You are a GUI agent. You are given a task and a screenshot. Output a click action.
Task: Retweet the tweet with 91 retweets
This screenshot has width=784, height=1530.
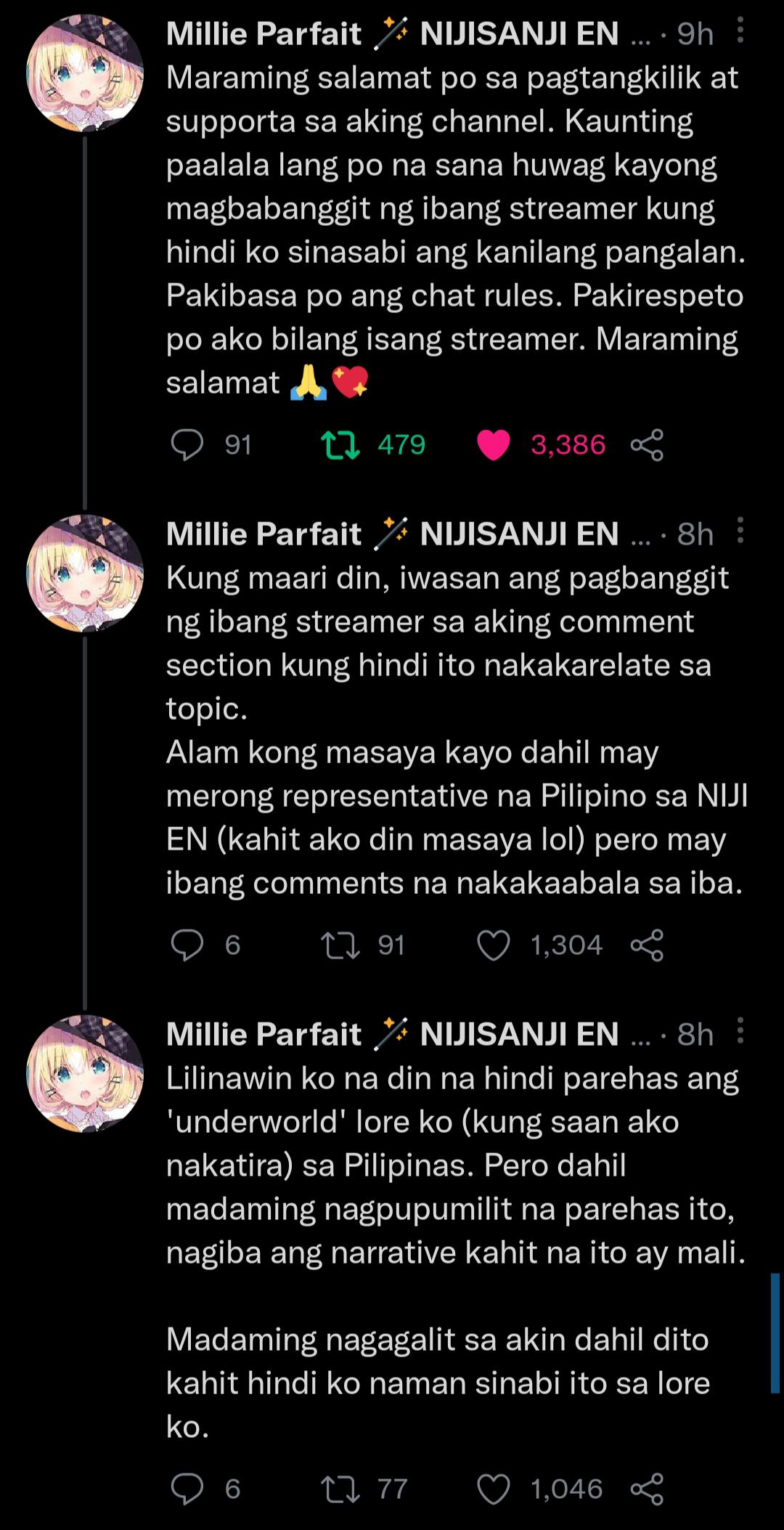[340, 945]
